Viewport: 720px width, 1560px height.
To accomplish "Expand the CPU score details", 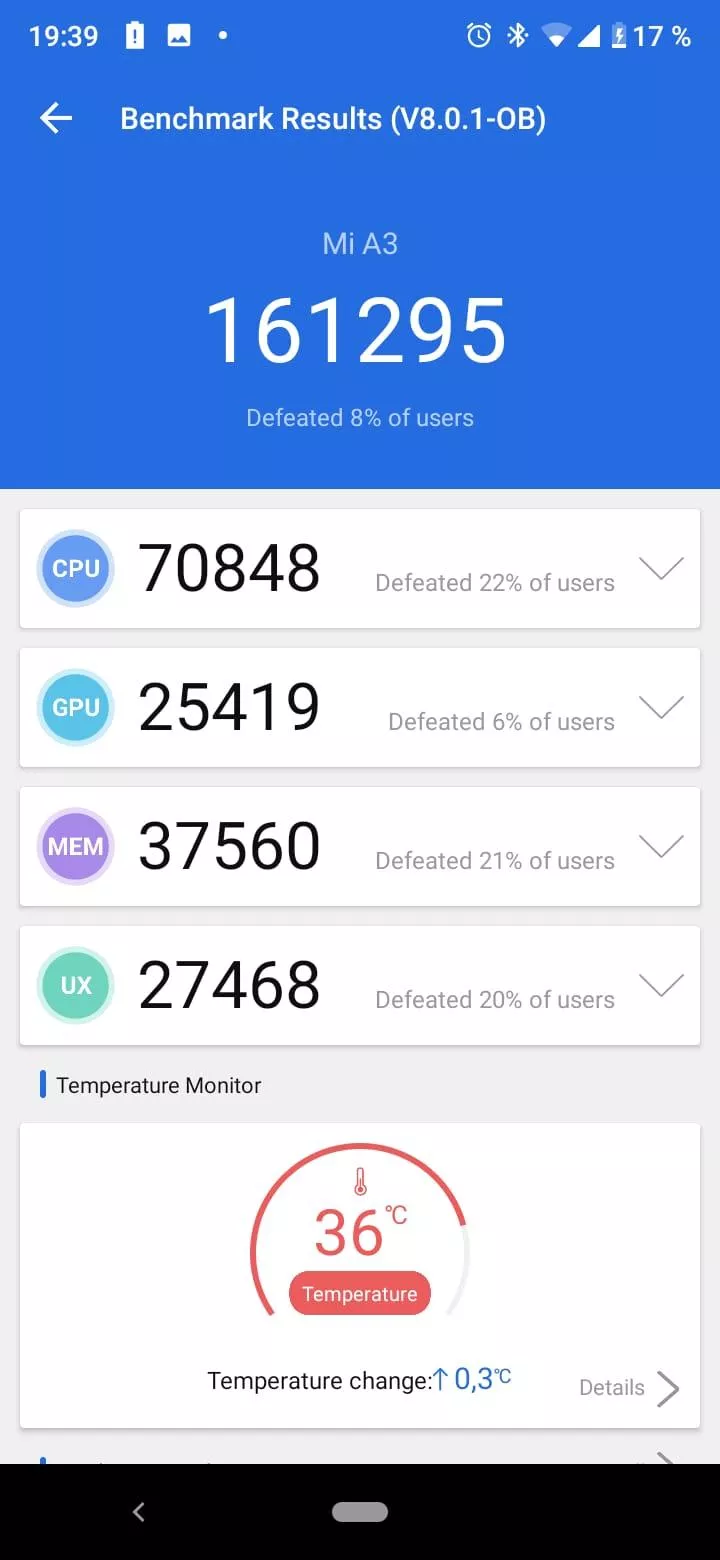I will (x=661, y=568).
